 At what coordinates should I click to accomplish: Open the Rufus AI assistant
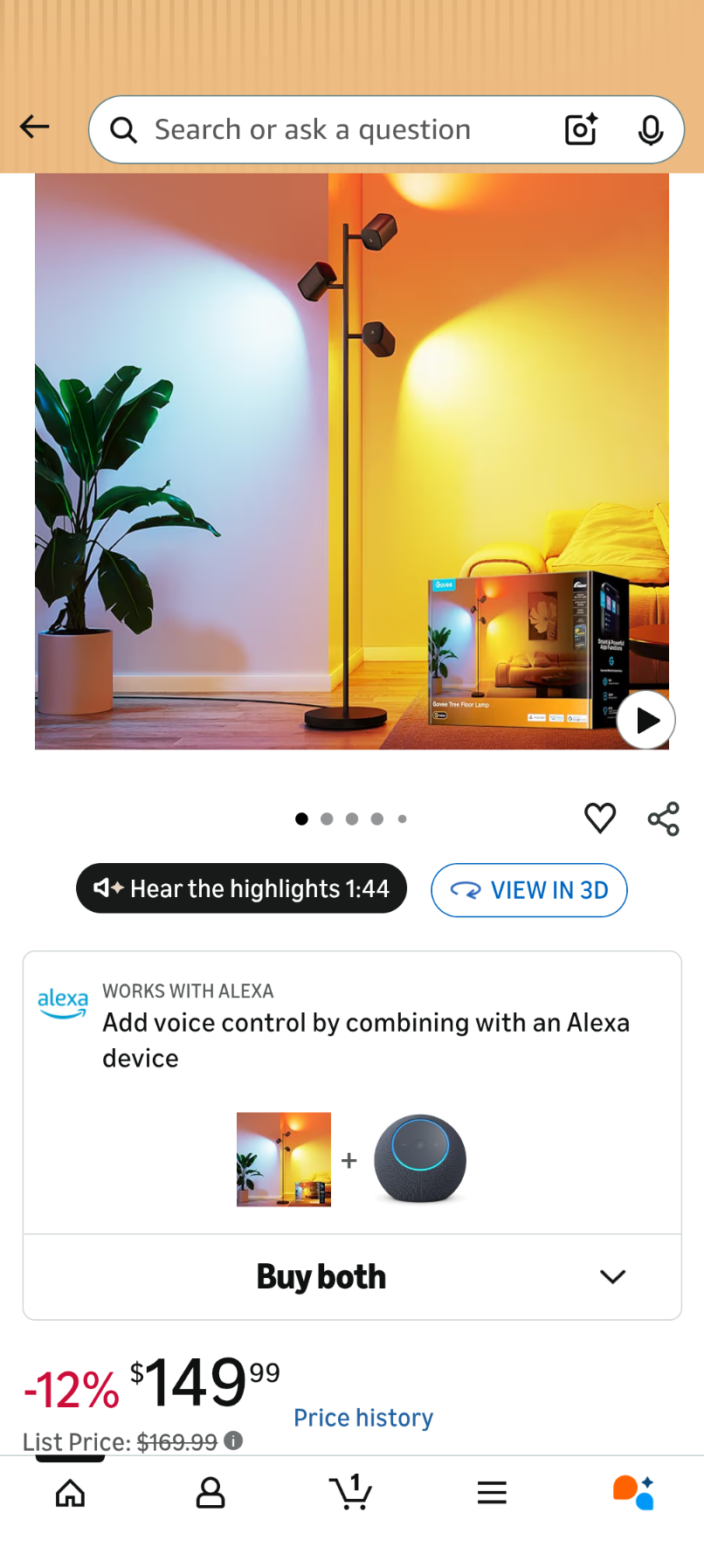click(x=633, y=1493)
